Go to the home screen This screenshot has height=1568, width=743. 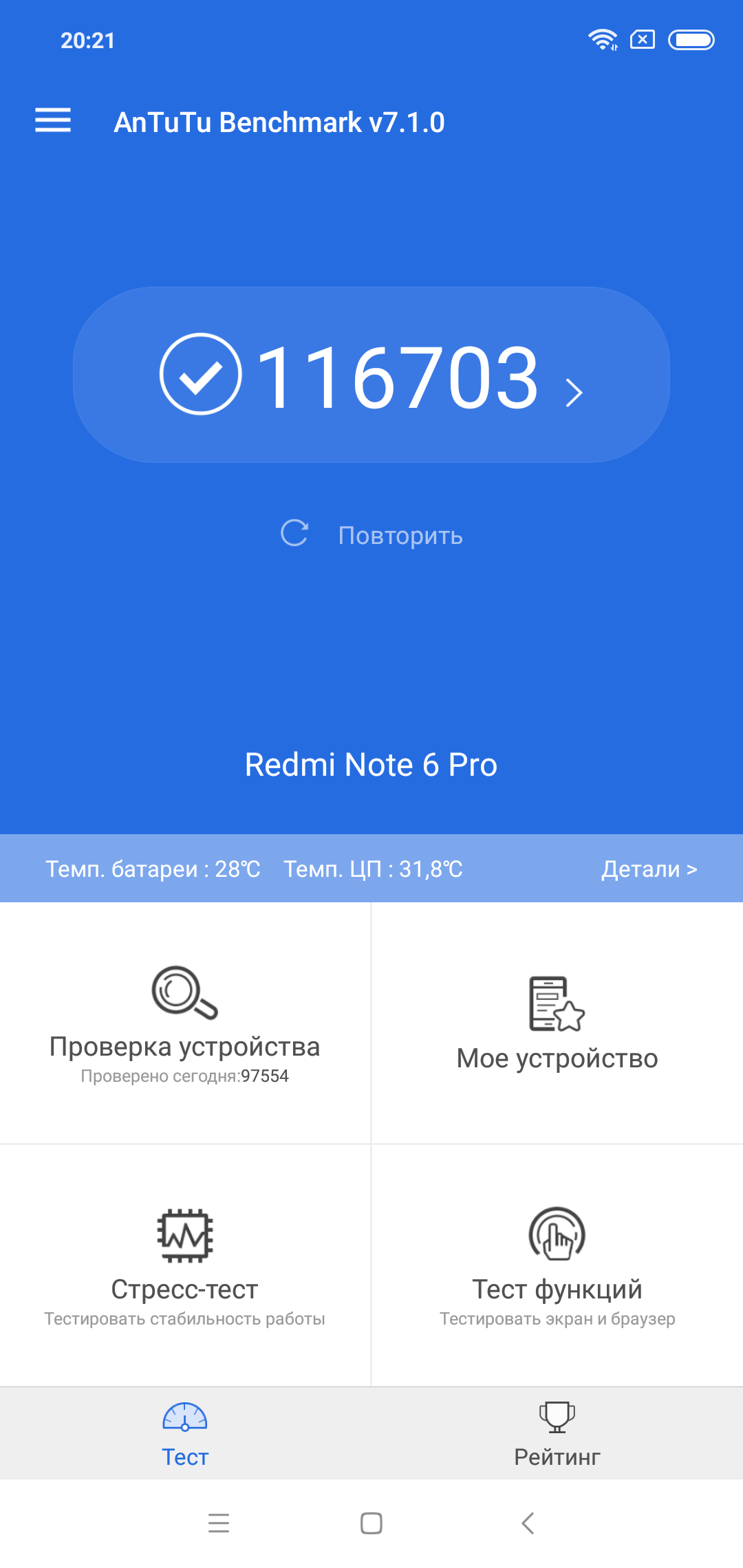click(371, 1523)
